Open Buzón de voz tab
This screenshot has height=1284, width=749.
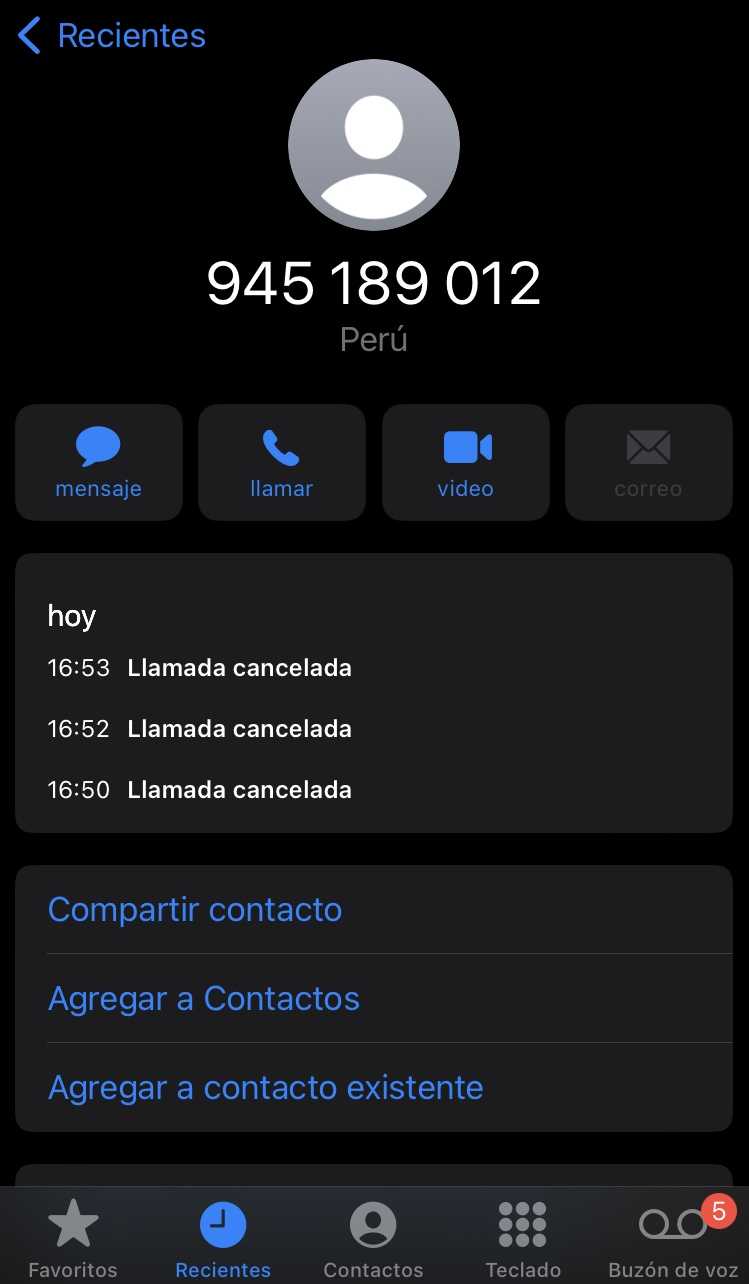(673, 1238)
